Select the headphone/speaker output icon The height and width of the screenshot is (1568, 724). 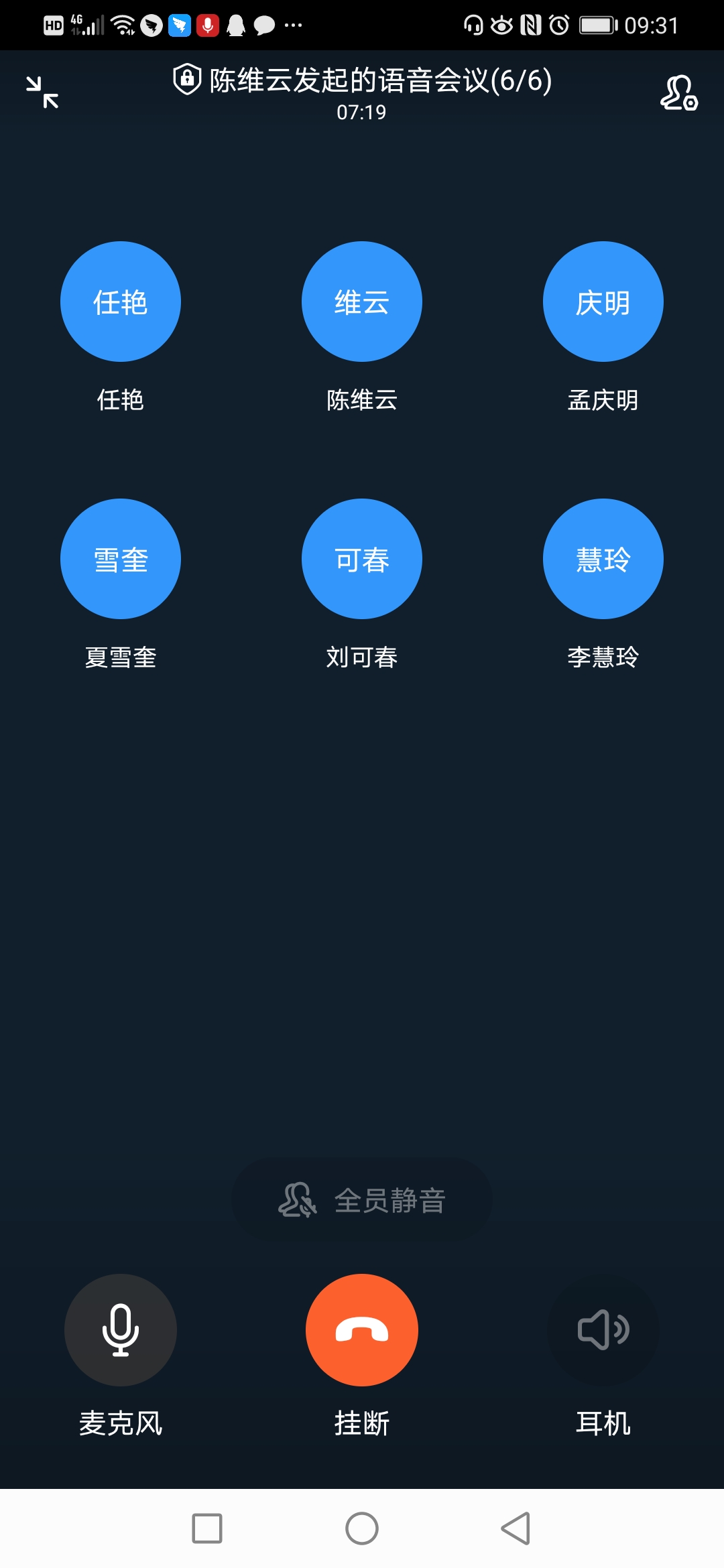[603, 1330]
